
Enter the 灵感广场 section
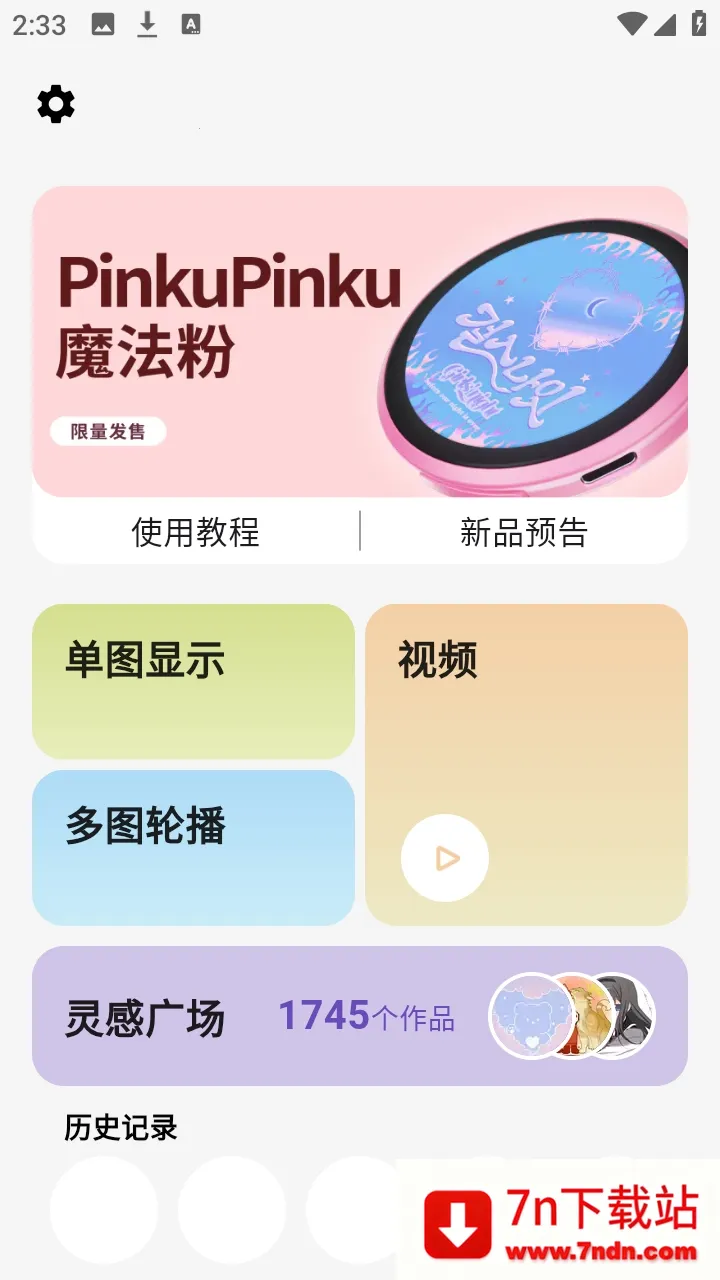pos(146,1016)
